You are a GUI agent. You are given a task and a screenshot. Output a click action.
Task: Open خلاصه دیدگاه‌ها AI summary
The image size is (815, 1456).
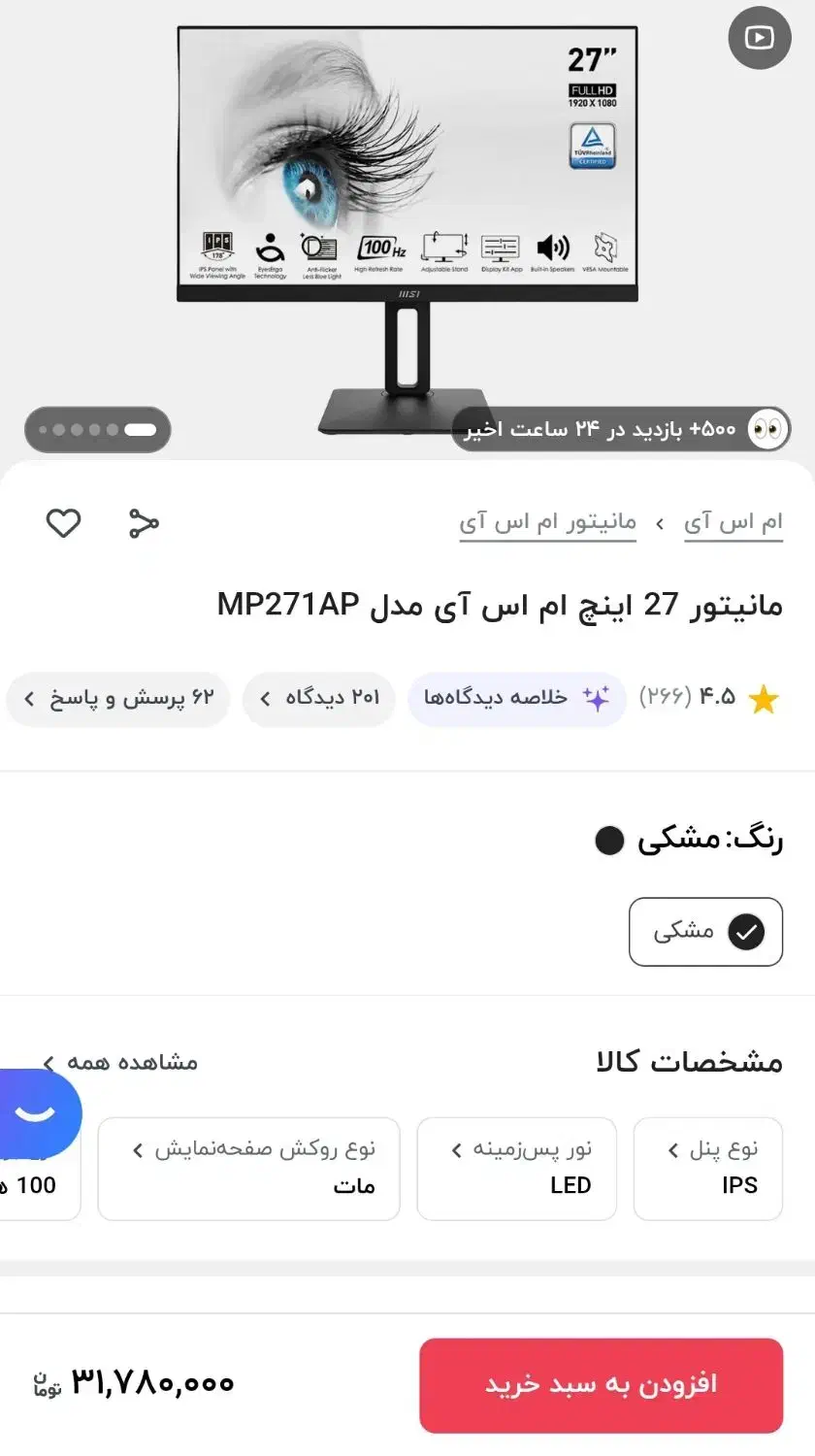click(516, 698)
